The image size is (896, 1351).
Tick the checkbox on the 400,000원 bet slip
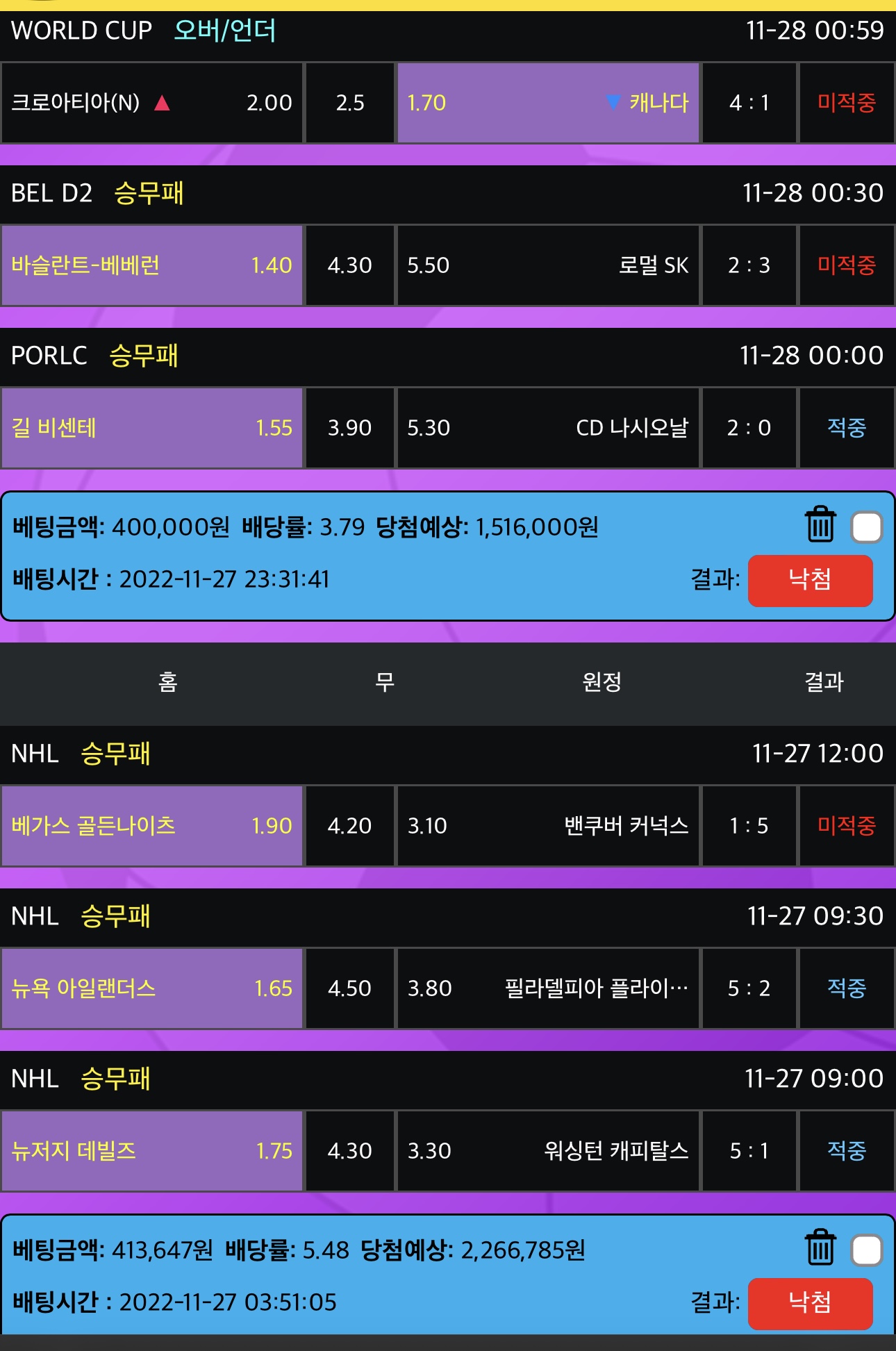(867, 527)
